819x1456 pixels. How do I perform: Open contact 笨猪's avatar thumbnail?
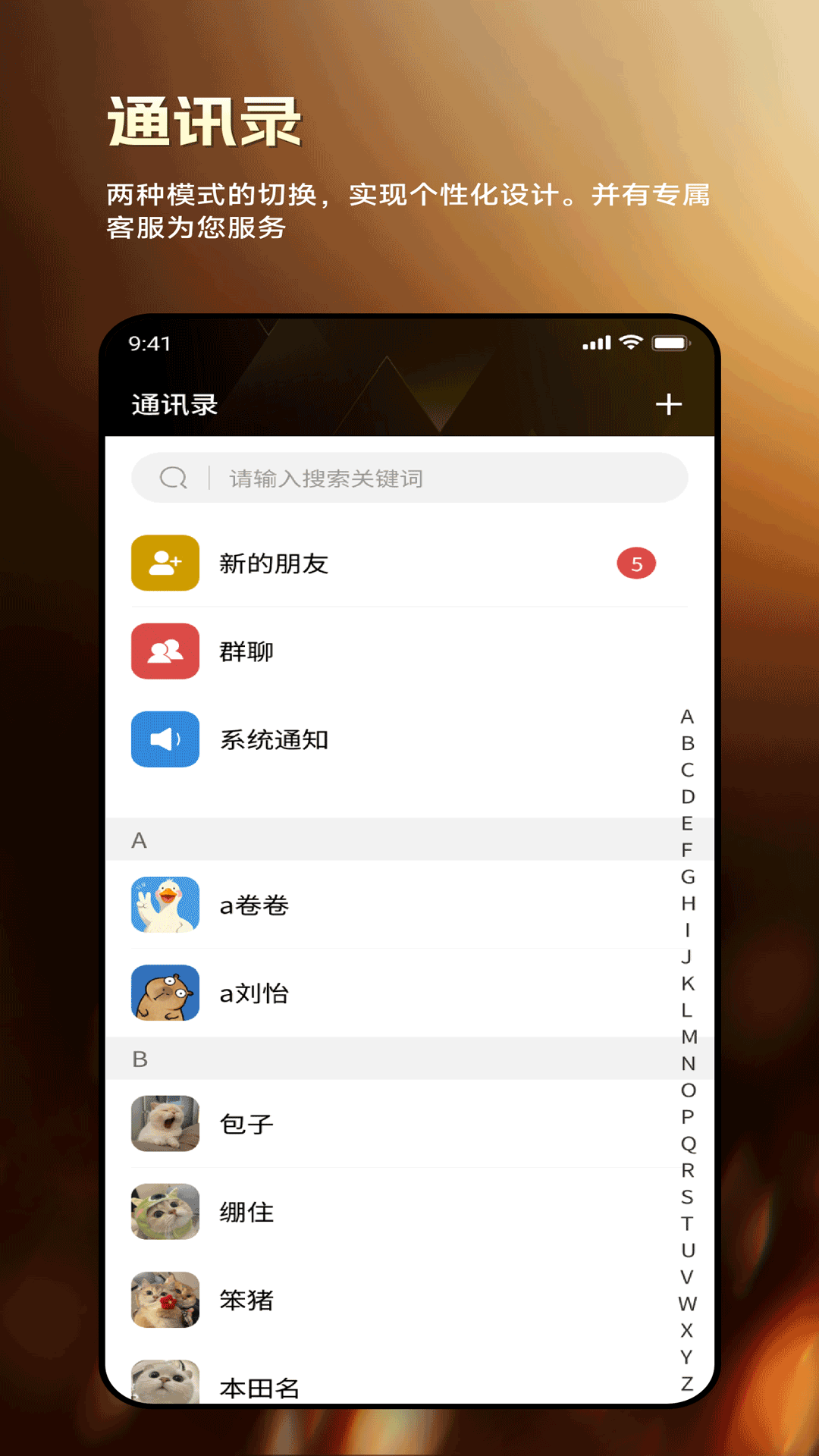point(165,1300)
